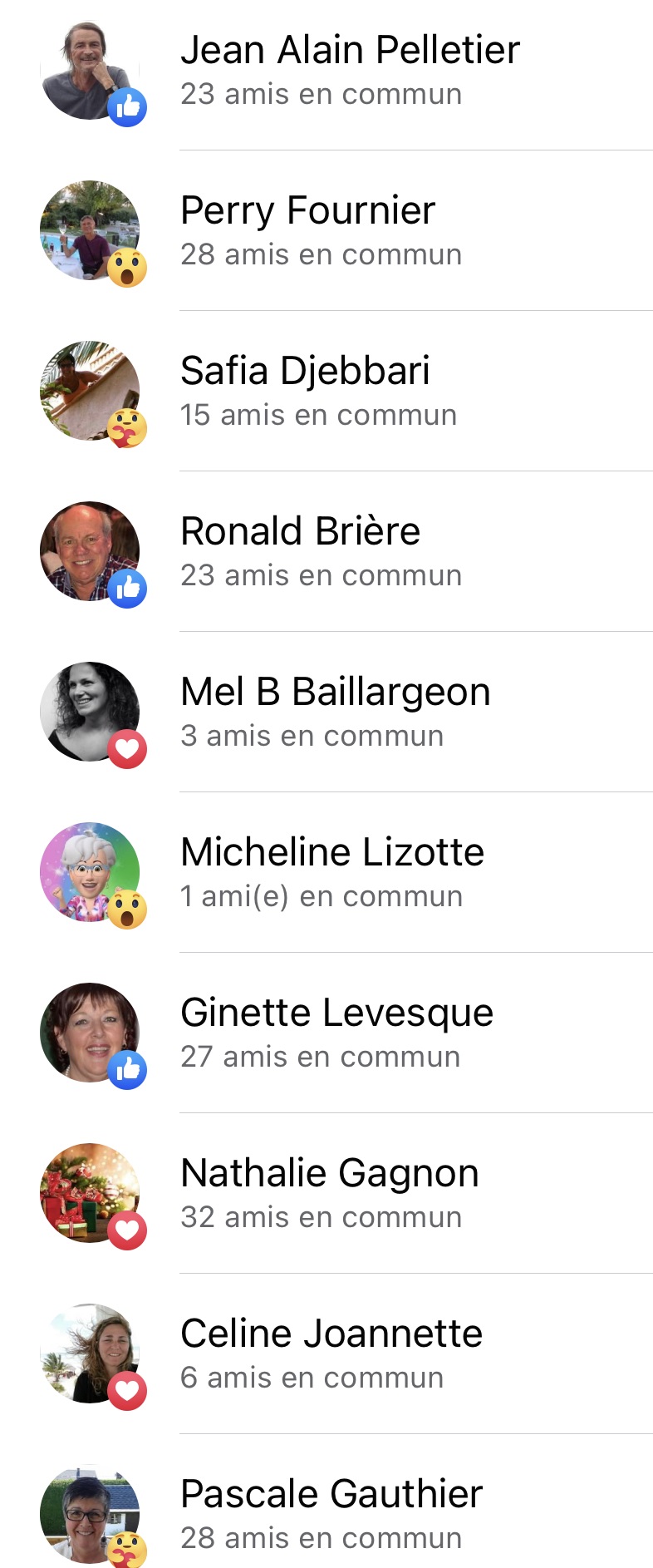Select Nathalie Gagnon in the reactions list

coord(330,1174)
